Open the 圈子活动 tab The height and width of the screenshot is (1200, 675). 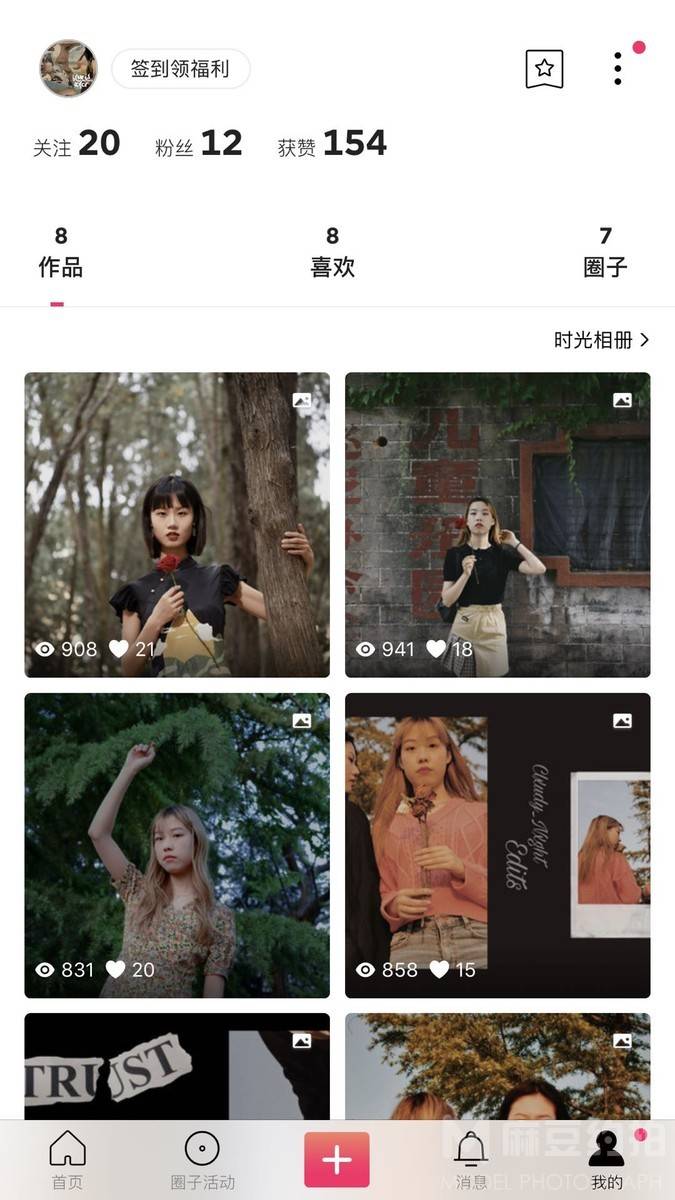202,1160
